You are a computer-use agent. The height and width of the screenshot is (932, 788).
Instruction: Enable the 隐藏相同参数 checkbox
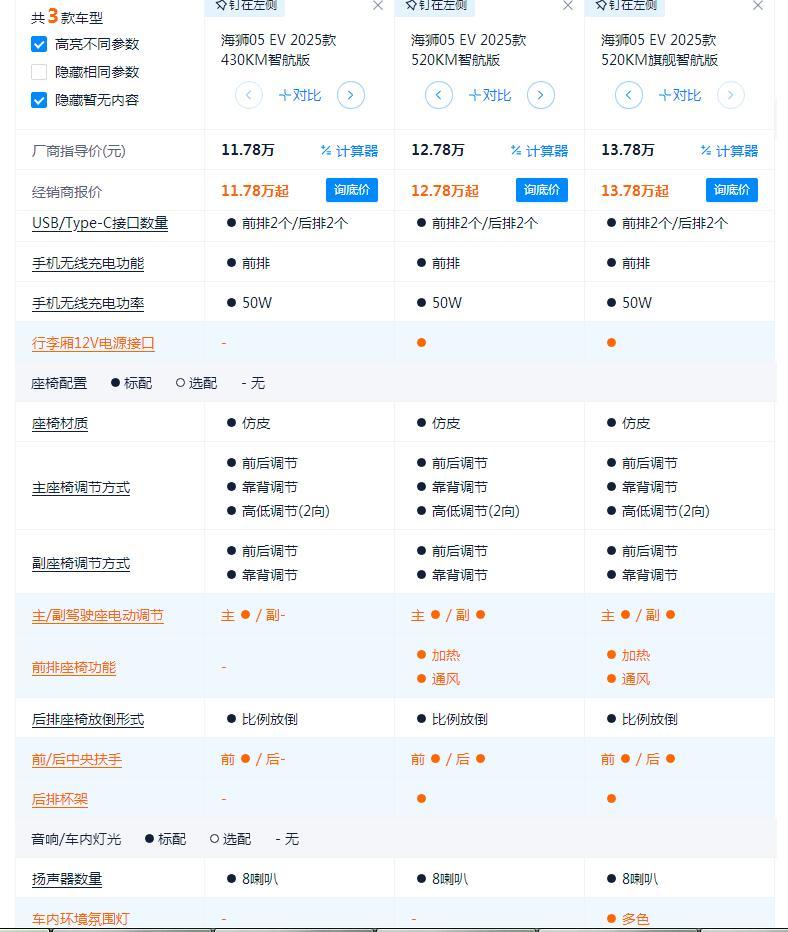click(39, 72)
